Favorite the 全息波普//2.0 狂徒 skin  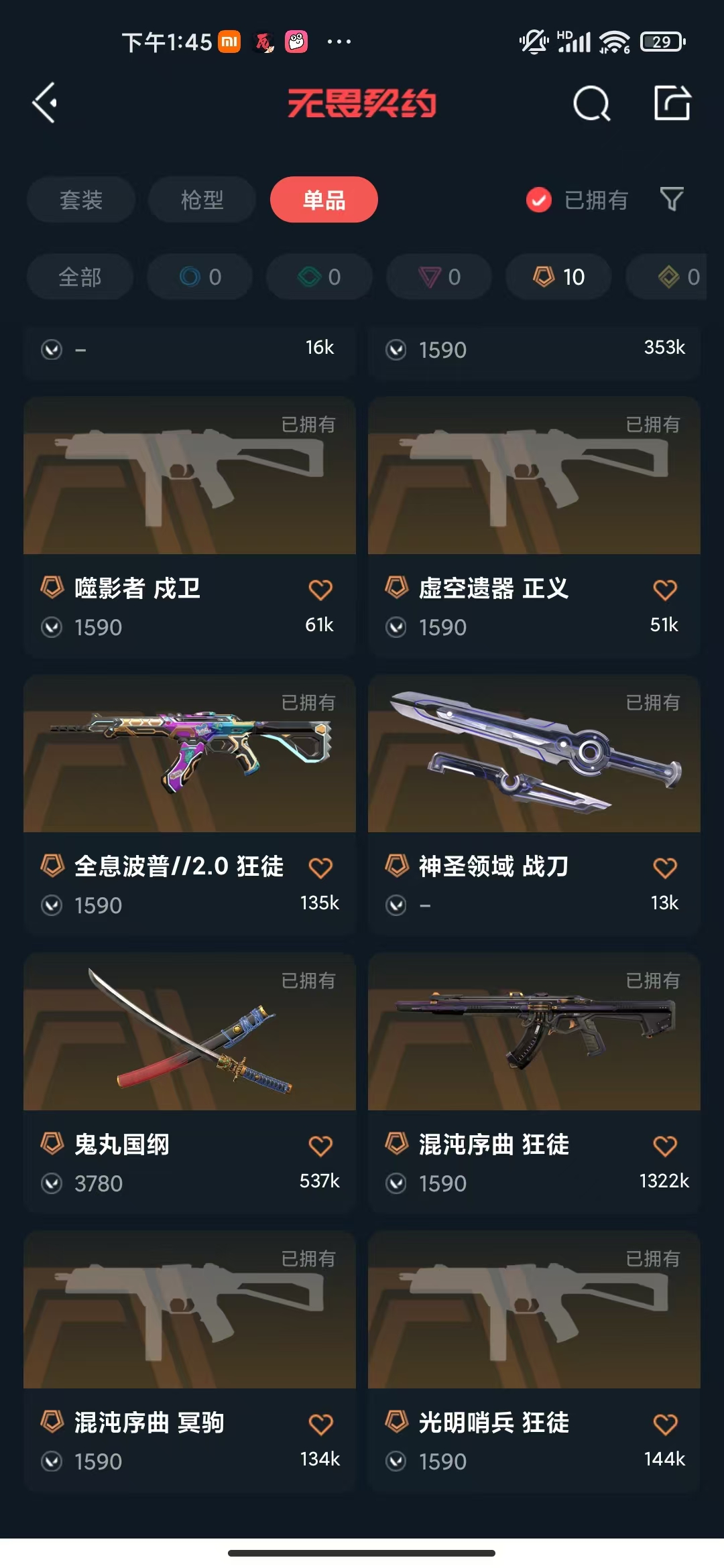(320, 868)
